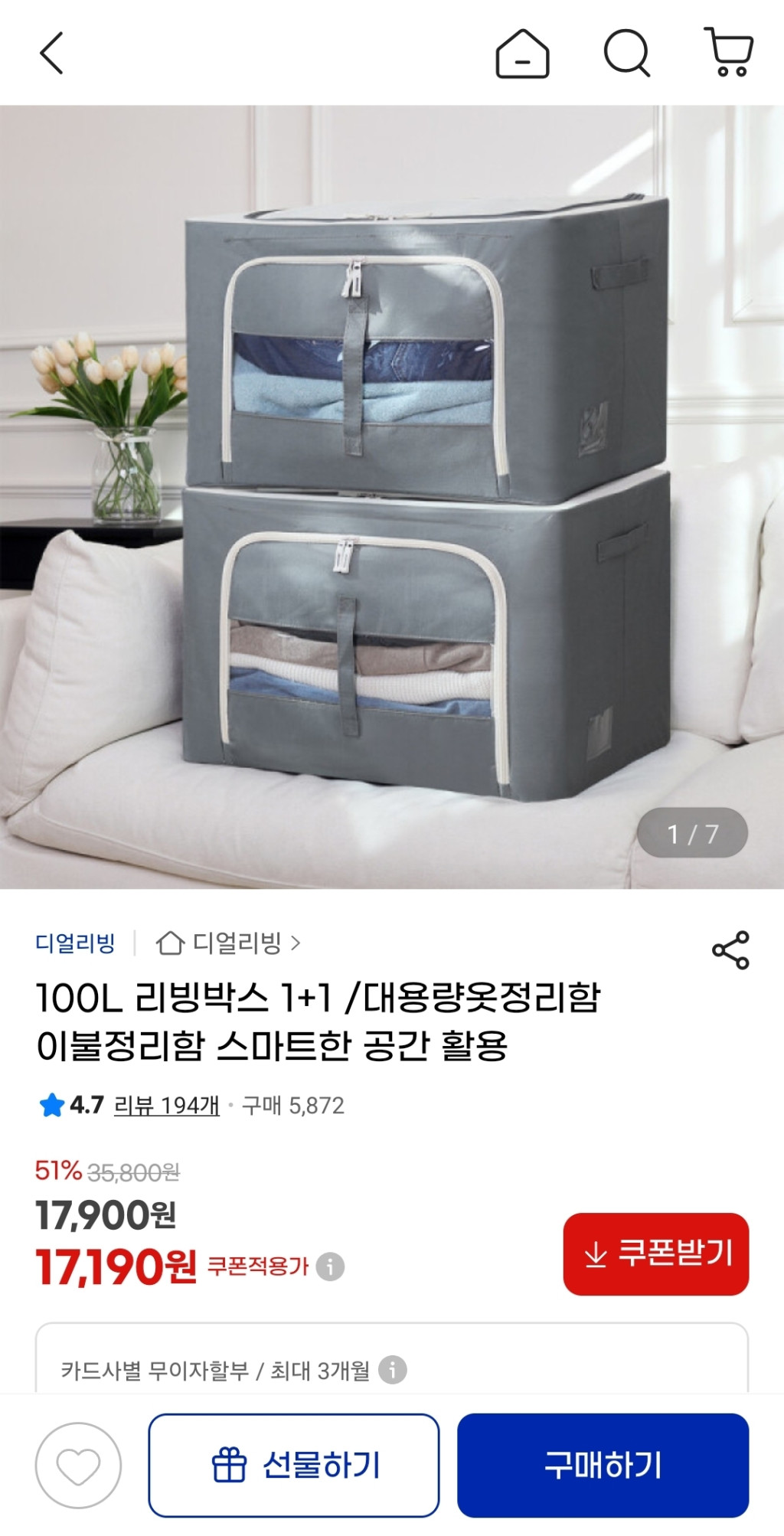Open the 리뷰 194개 reviews link
The image size is (784, 1536).
point(166,1105)
